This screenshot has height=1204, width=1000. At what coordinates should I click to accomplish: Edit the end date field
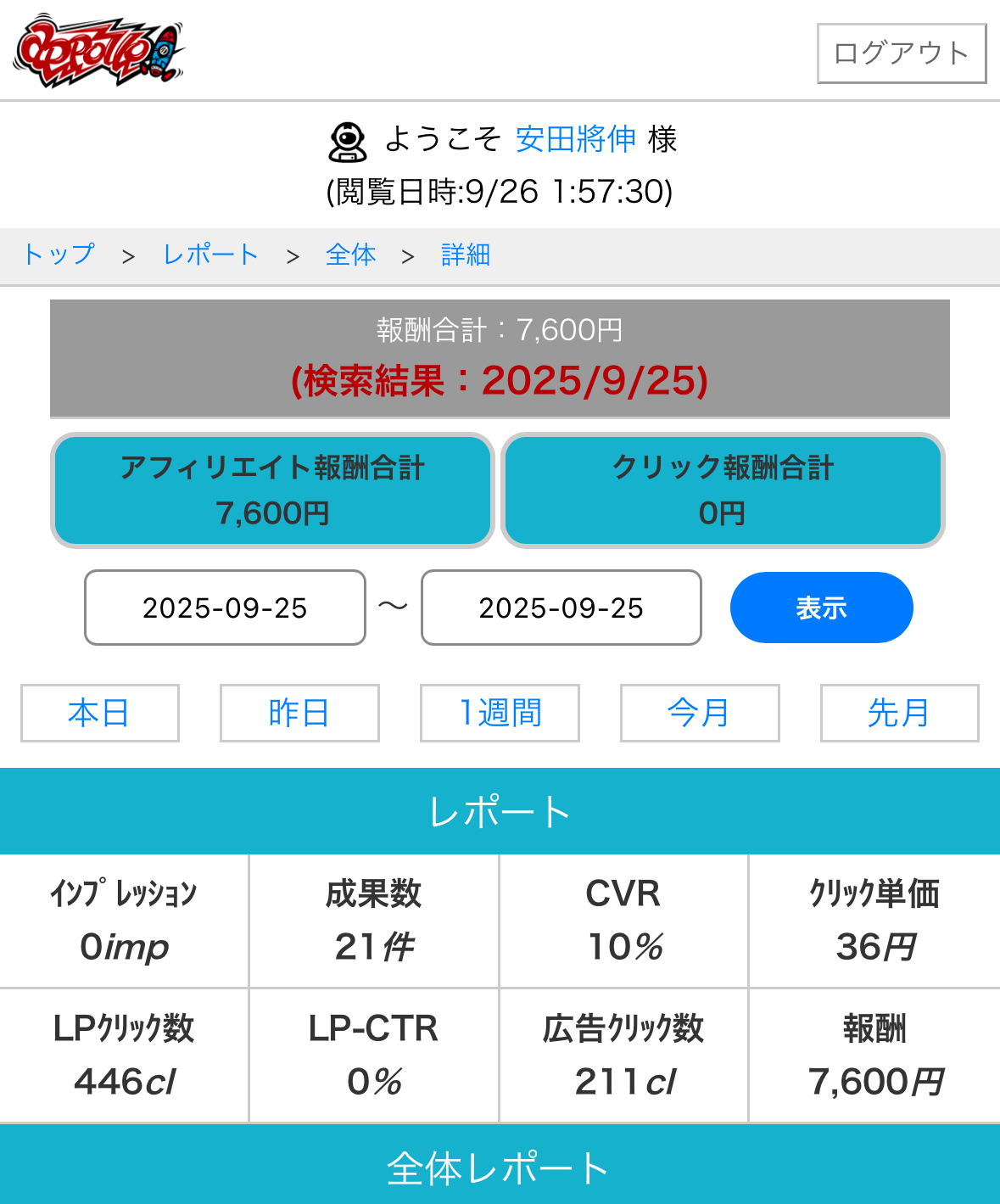tap(561, 608)
